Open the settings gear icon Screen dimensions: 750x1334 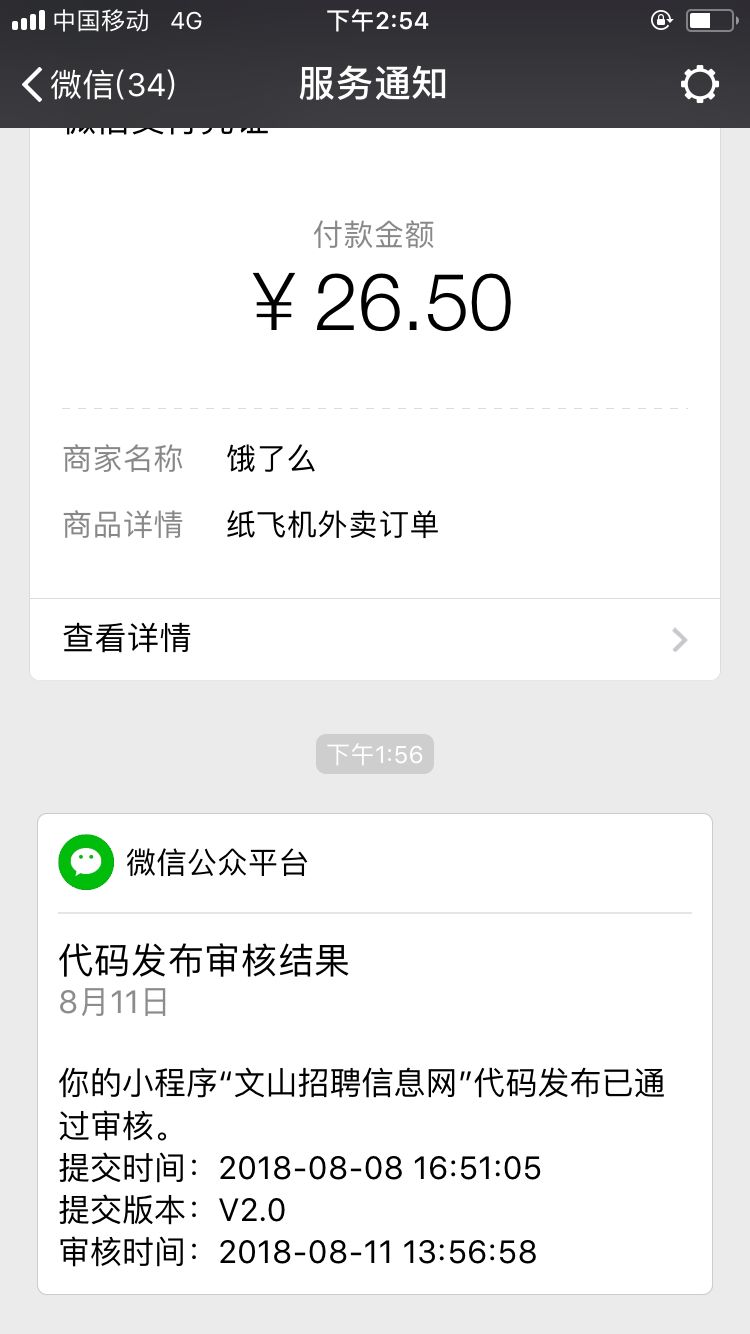coord(699,85)
